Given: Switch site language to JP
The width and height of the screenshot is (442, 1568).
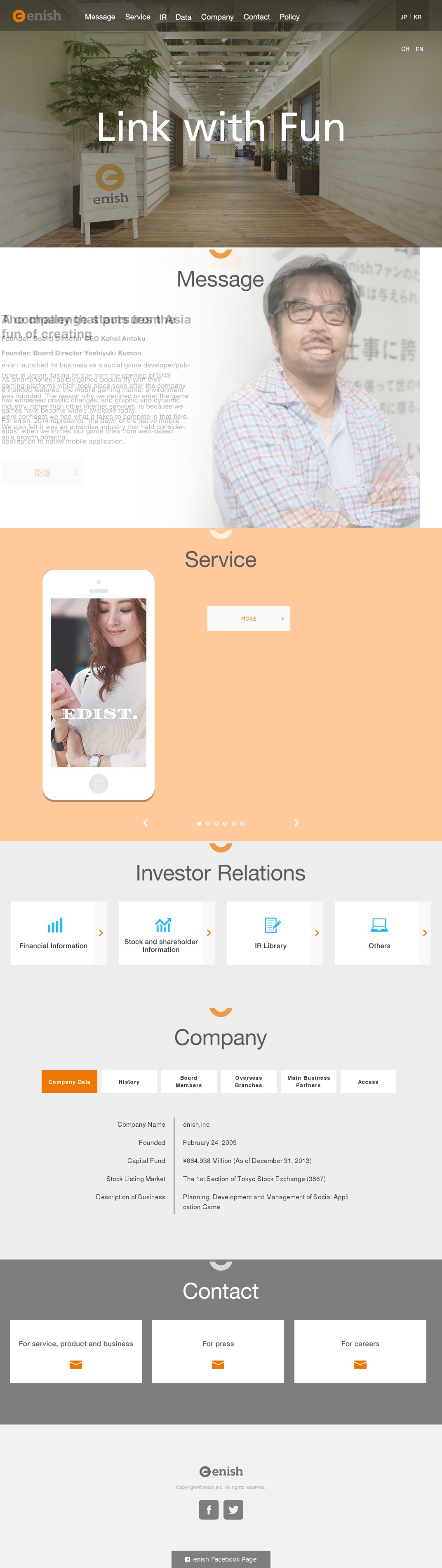Looking at the screenshot, I should (404, 17).
